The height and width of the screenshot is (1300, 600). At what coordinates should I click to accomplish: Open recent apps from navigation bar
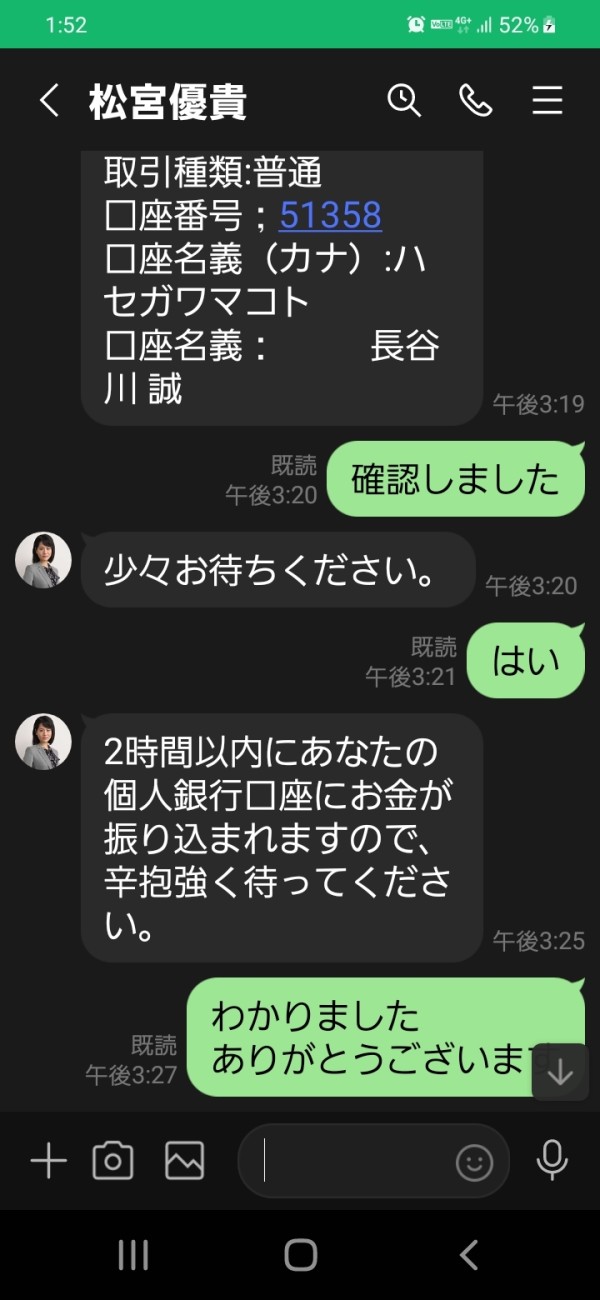point(133,1255)
